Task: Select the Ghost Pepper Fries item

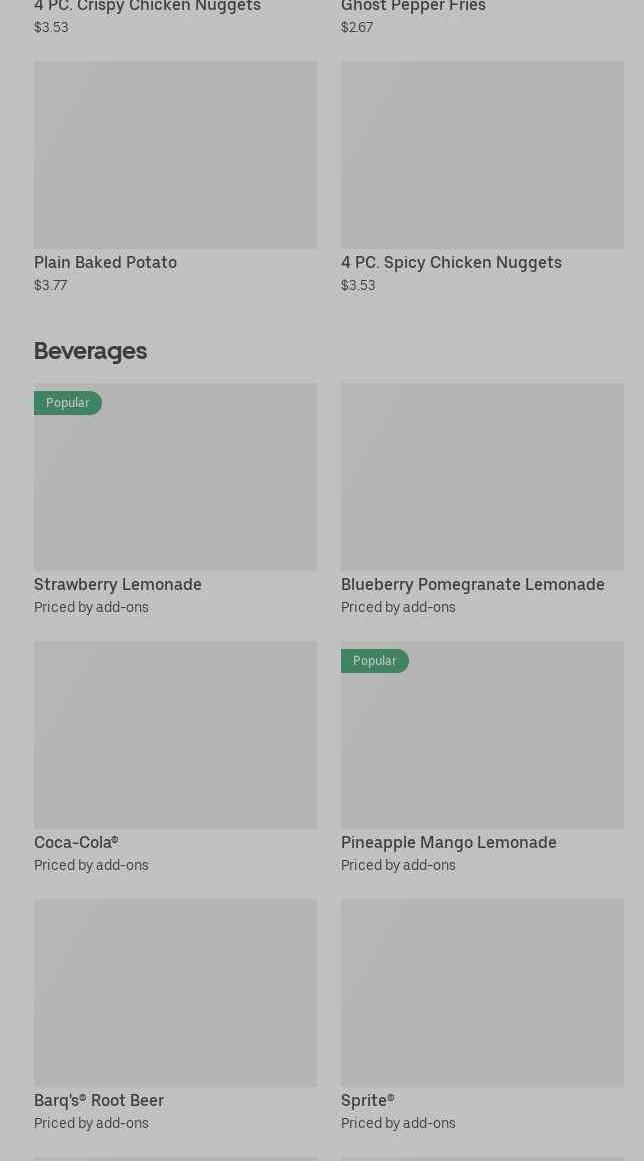Action: point(413,7)
